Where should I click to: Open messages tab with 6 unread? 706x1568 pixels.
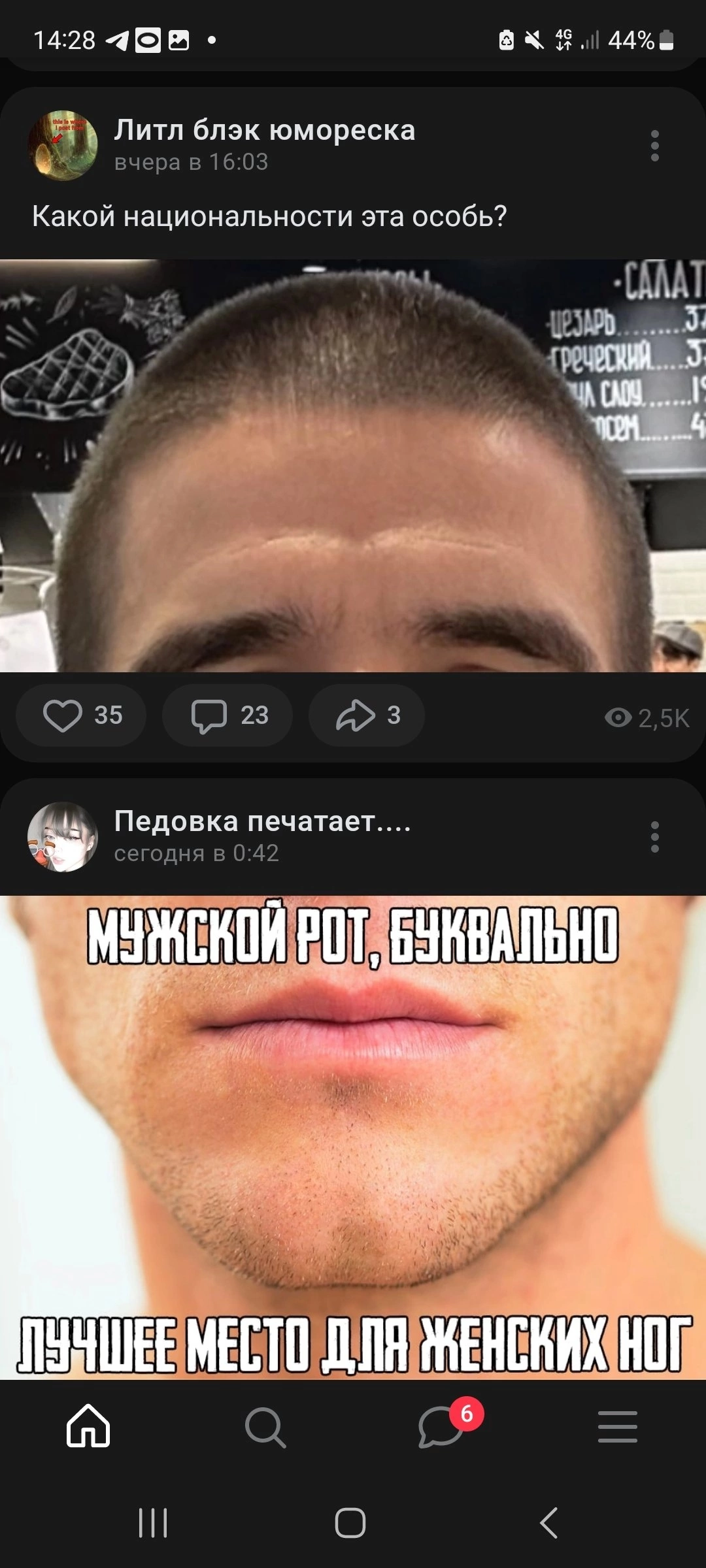[441, 1426]
